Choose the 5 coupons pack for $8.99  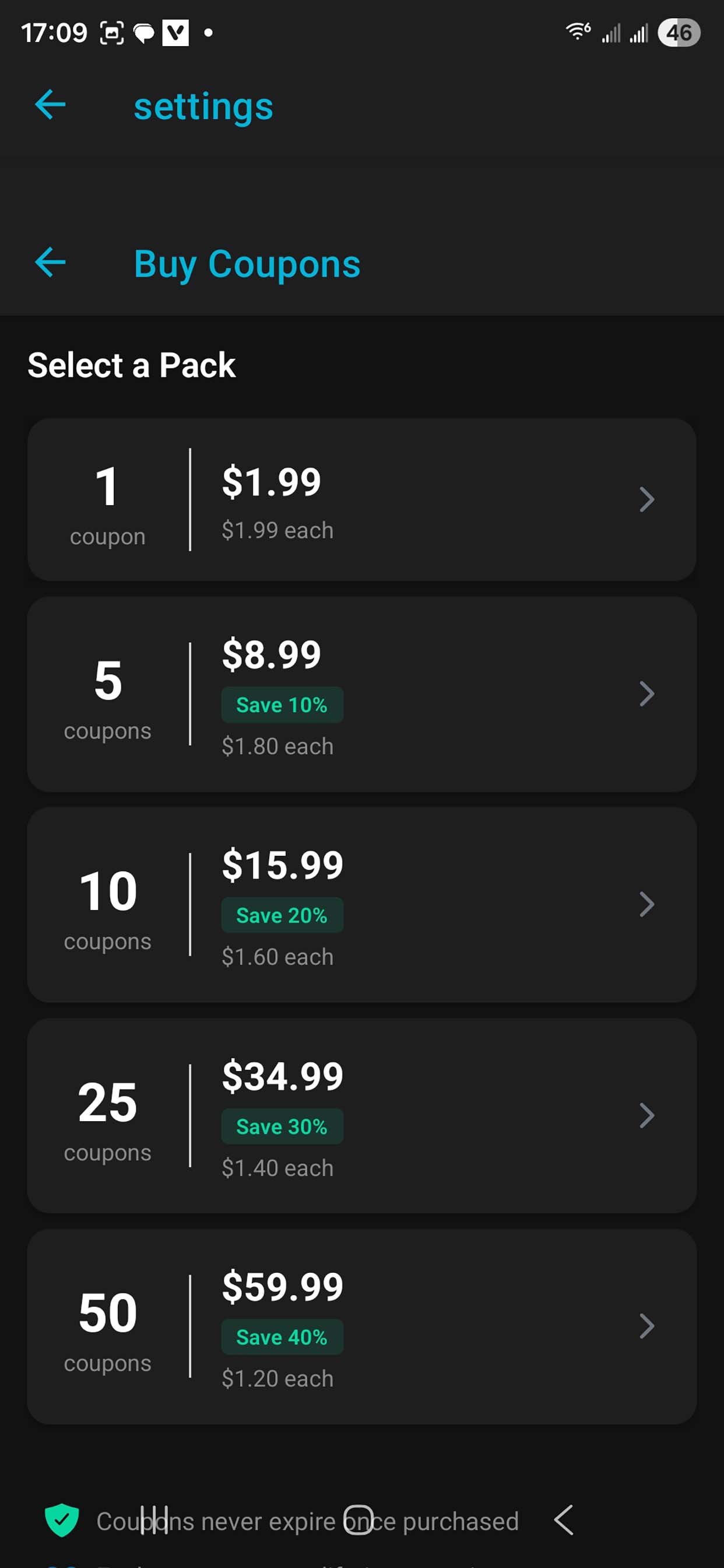361,694
